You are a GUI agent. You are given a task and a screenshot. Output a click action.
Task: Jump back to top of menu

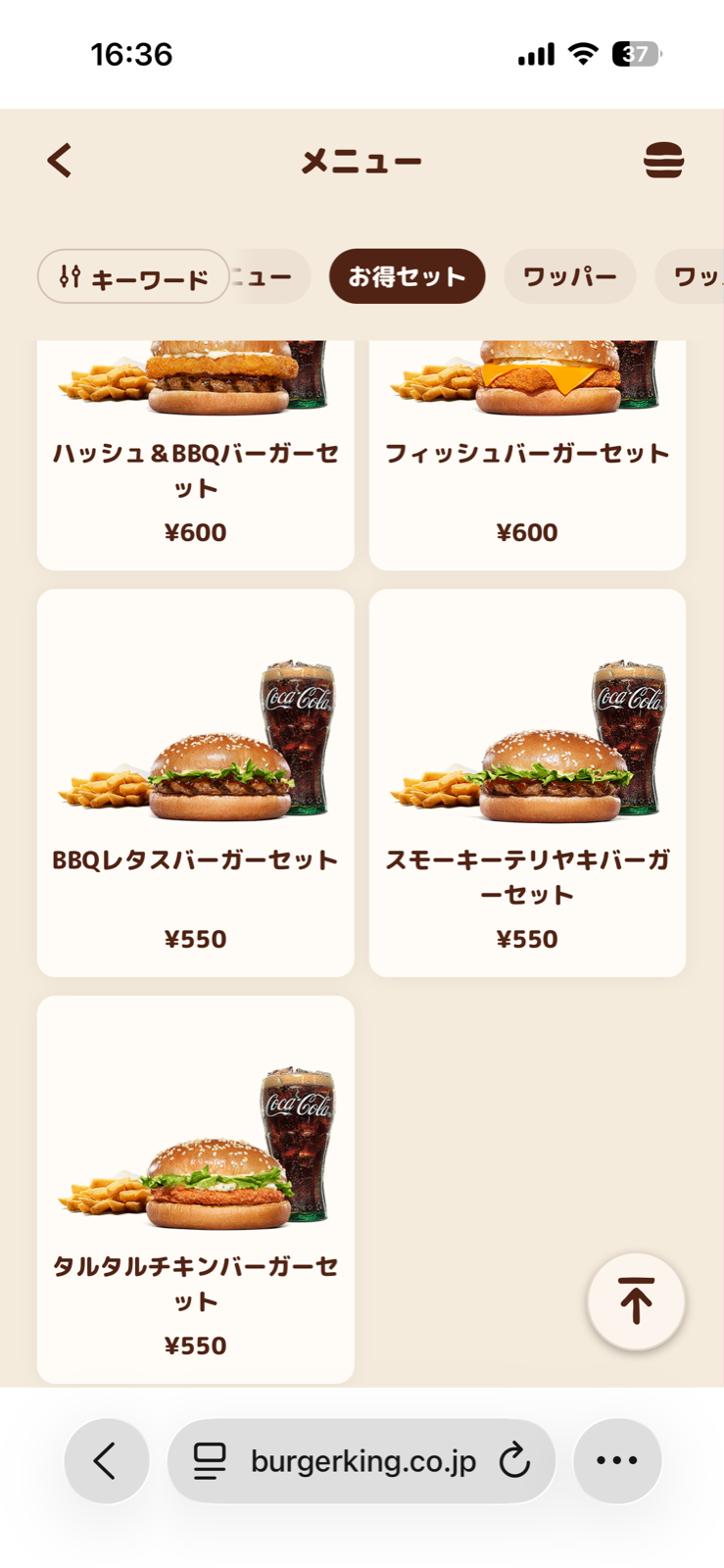click(x=636, y=1301)
